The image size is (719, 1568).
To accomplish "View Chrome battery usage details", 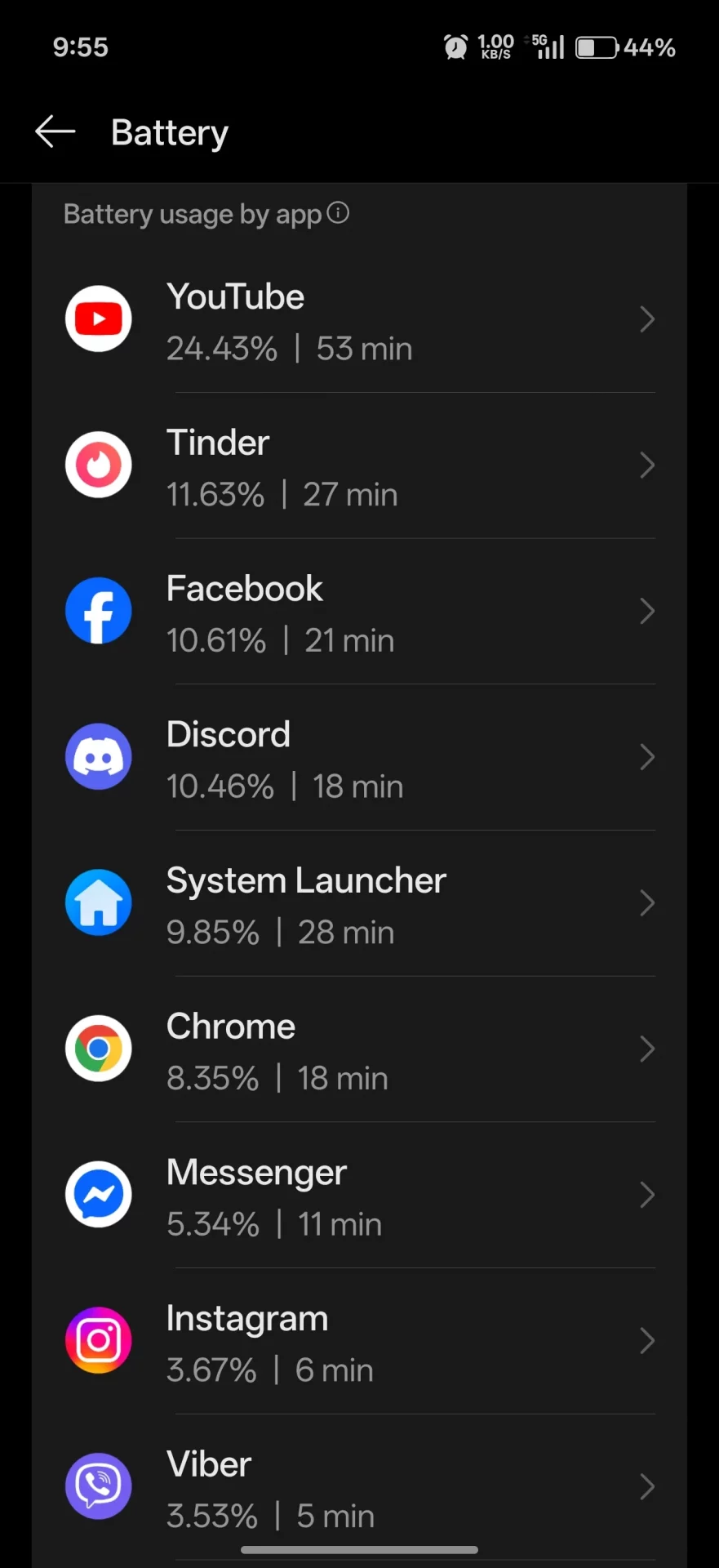I will coord(359,1050).
